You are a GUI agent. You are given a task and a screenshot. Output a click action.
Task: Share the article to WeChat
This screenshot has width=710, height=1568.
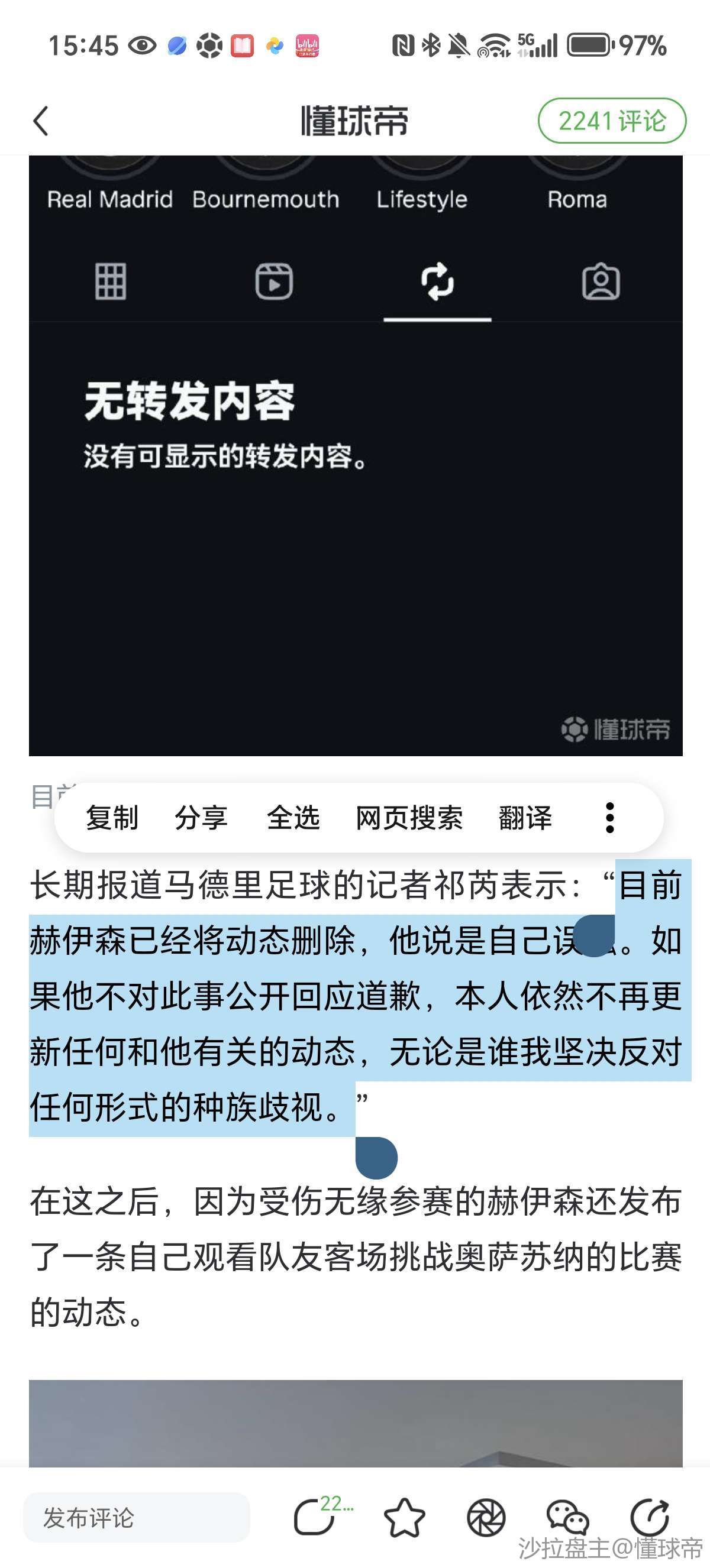(x=567, y=1518)
